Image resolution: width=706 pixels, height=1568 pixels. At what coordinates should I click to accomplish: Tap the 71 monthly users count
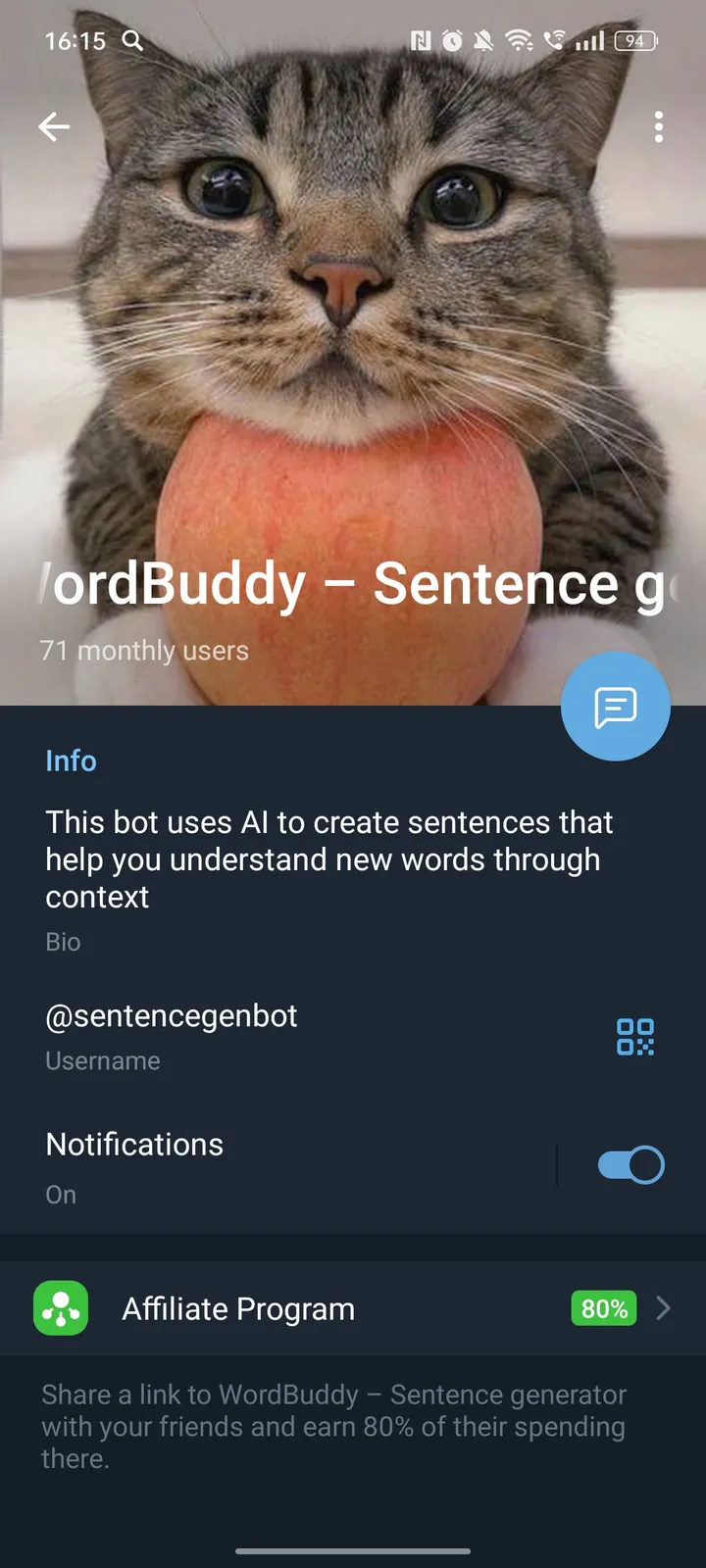pos(143,650)
